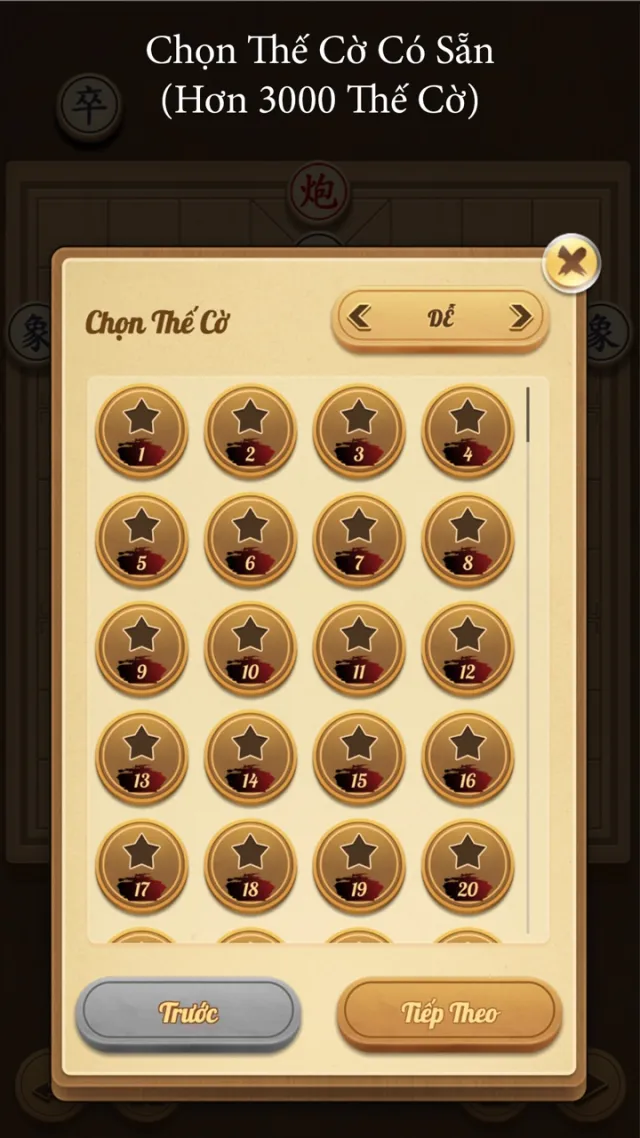Screen dimensions: 640x1138
Task: Open puzzle number 2
Action: (x=250, y=432)
